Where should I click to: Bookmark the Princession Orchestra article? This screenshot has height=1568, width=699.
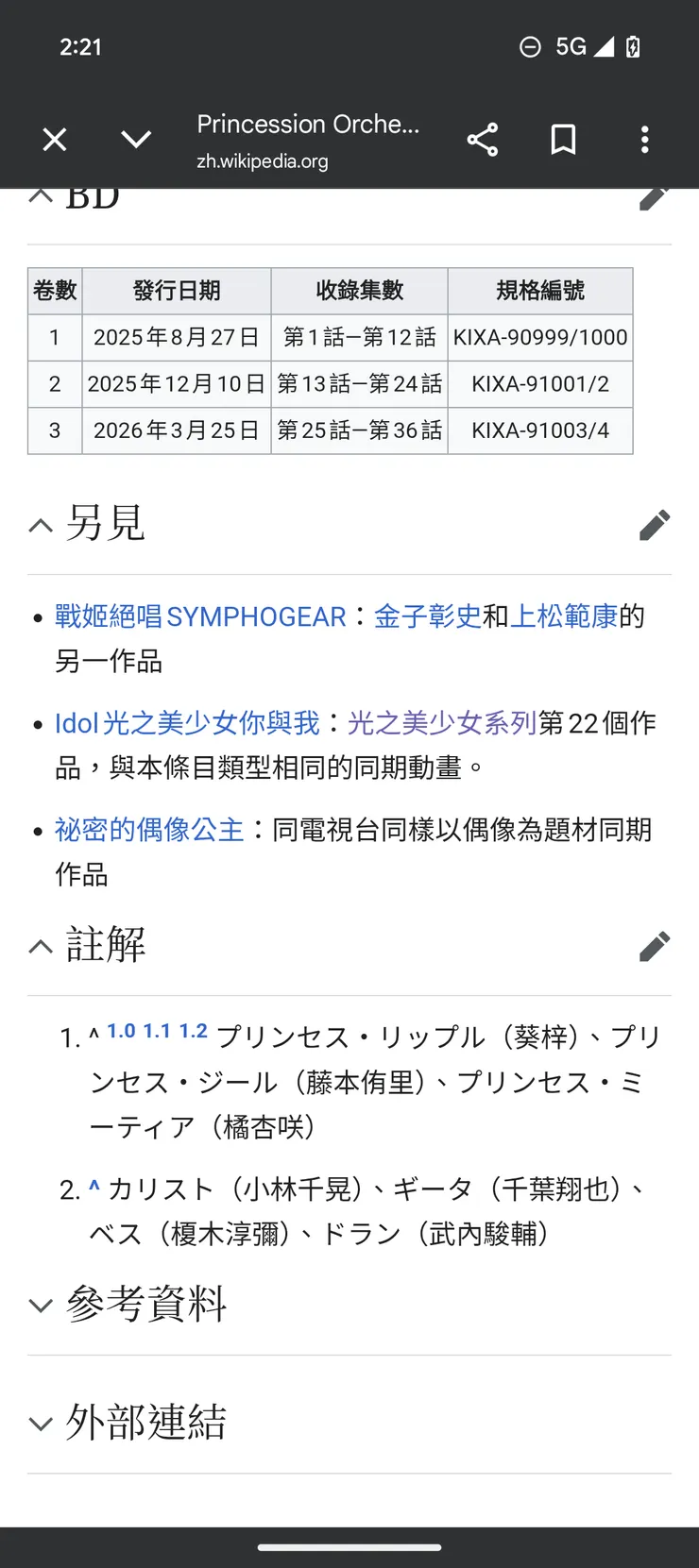562,139
